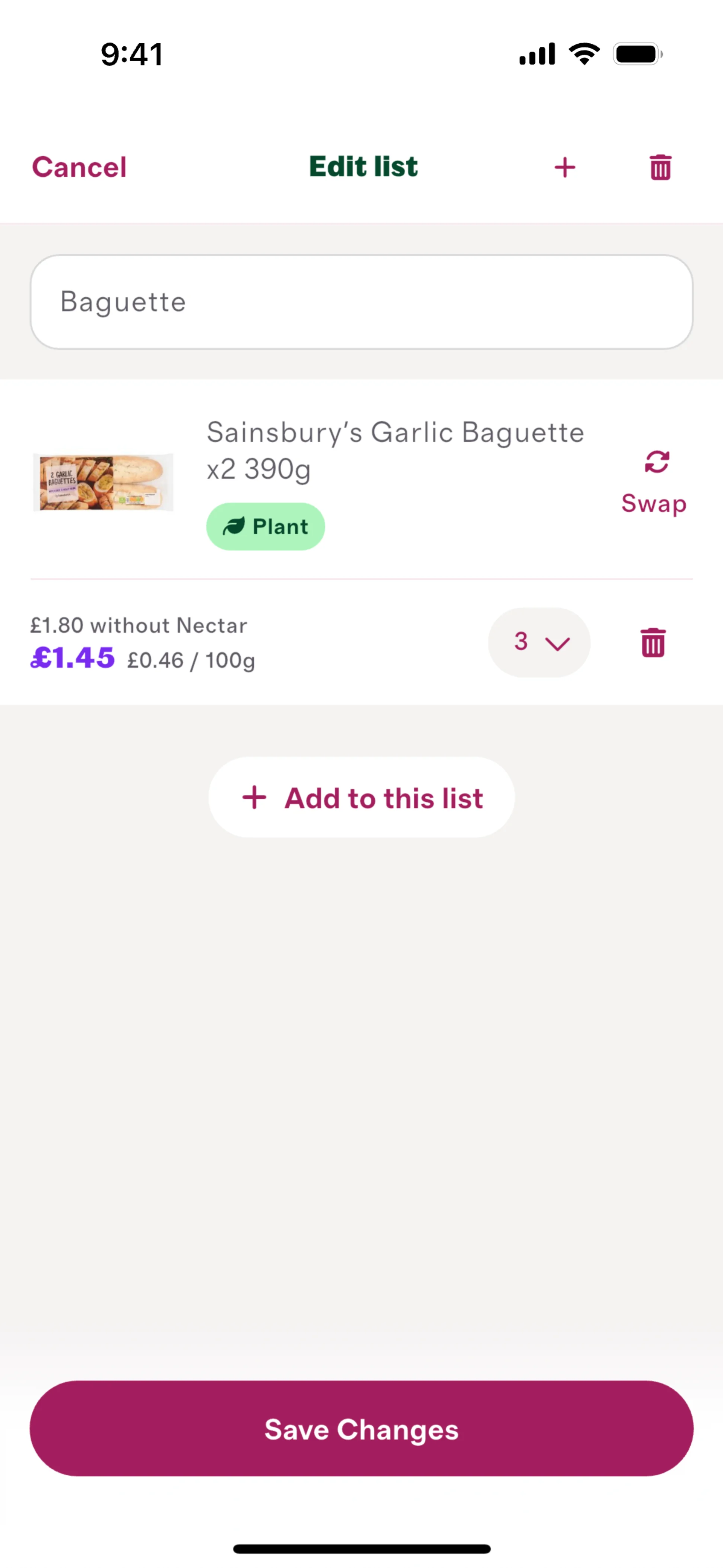
Task: Open the quantity dropdown showing 3
Action: click(539, 642)
